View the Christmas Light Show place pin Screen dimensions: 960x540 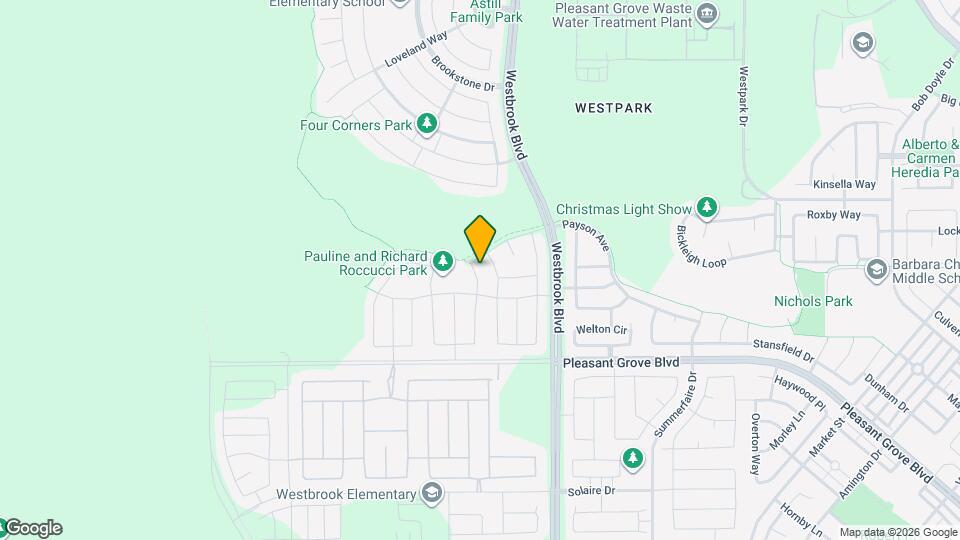[707, 208]
